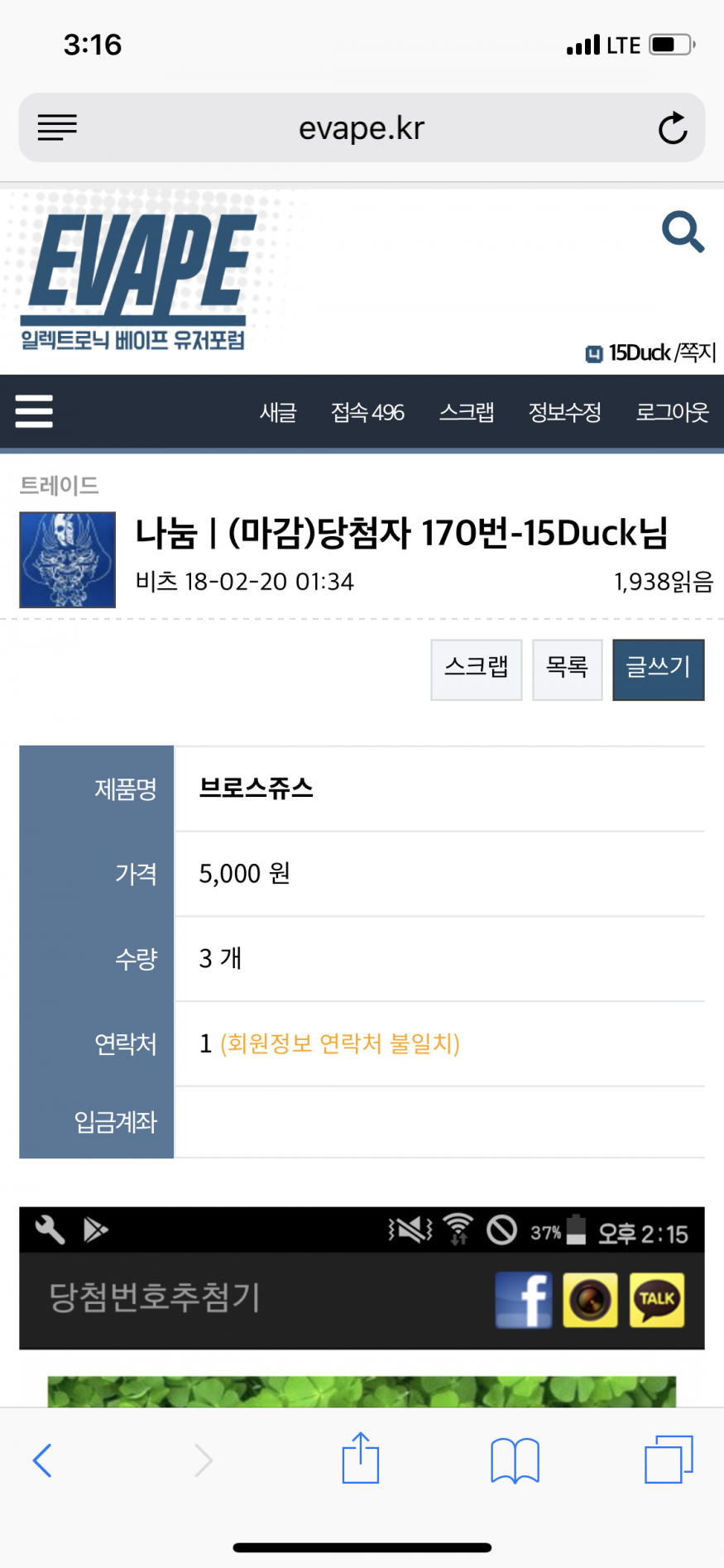This screenshot has width=724, height=1568.
Task: Reload the evape.kr page
Action: coord(672,128)
